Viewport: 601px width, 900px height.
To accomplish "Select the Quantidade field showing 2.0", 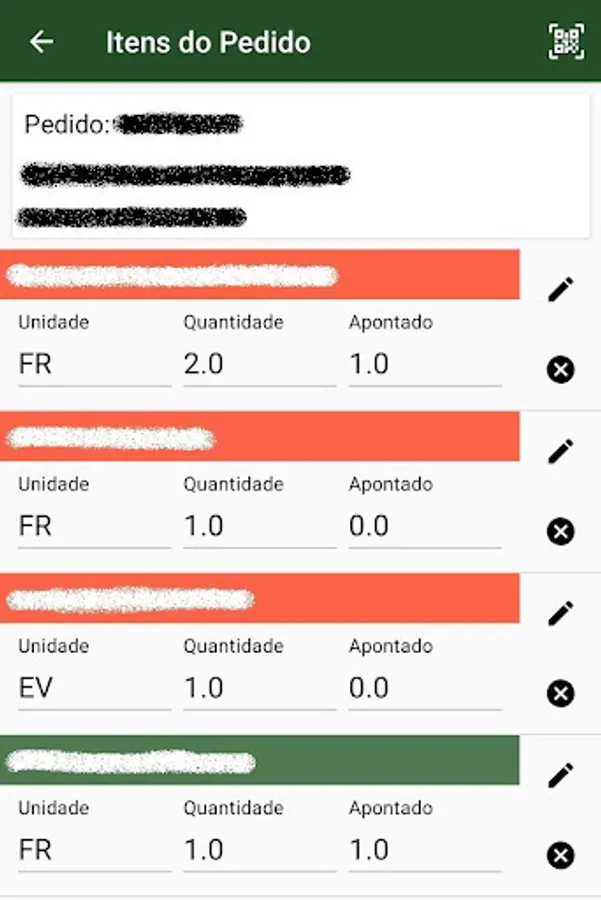I will (258, 365).
